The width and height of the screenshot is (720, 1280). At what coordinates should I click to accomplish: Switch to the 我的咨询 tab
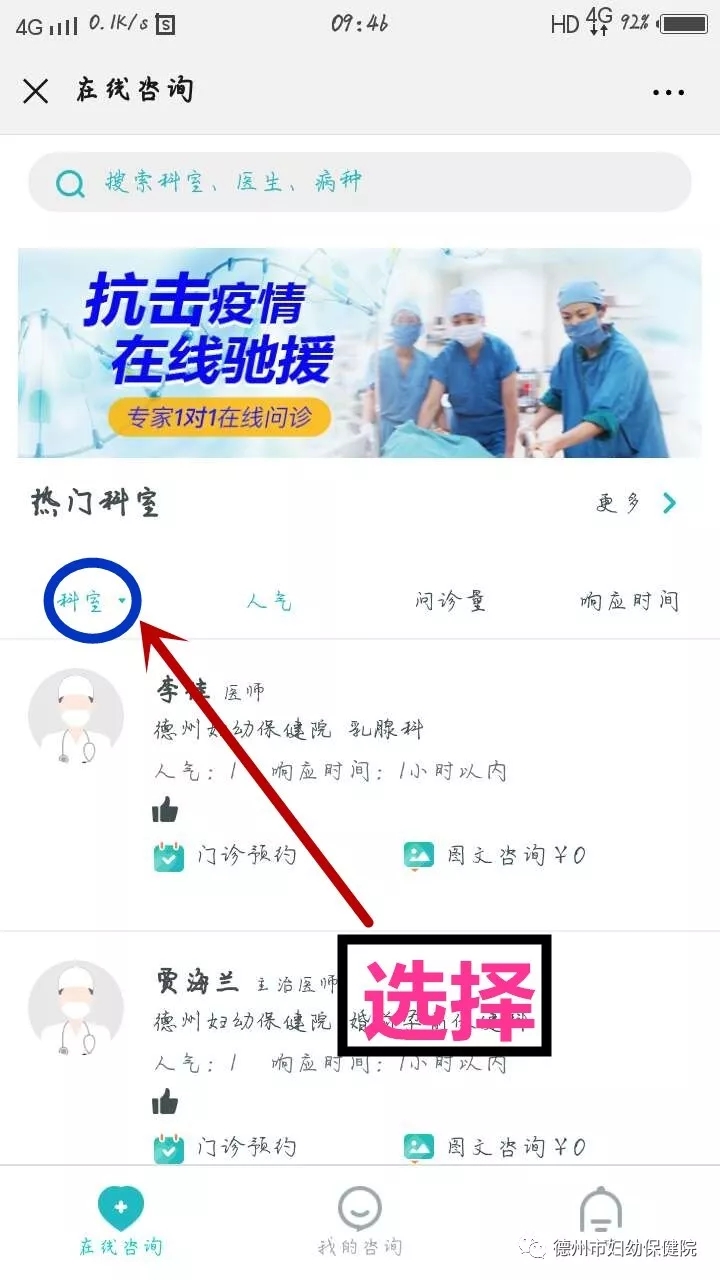tap(360, 1222)
